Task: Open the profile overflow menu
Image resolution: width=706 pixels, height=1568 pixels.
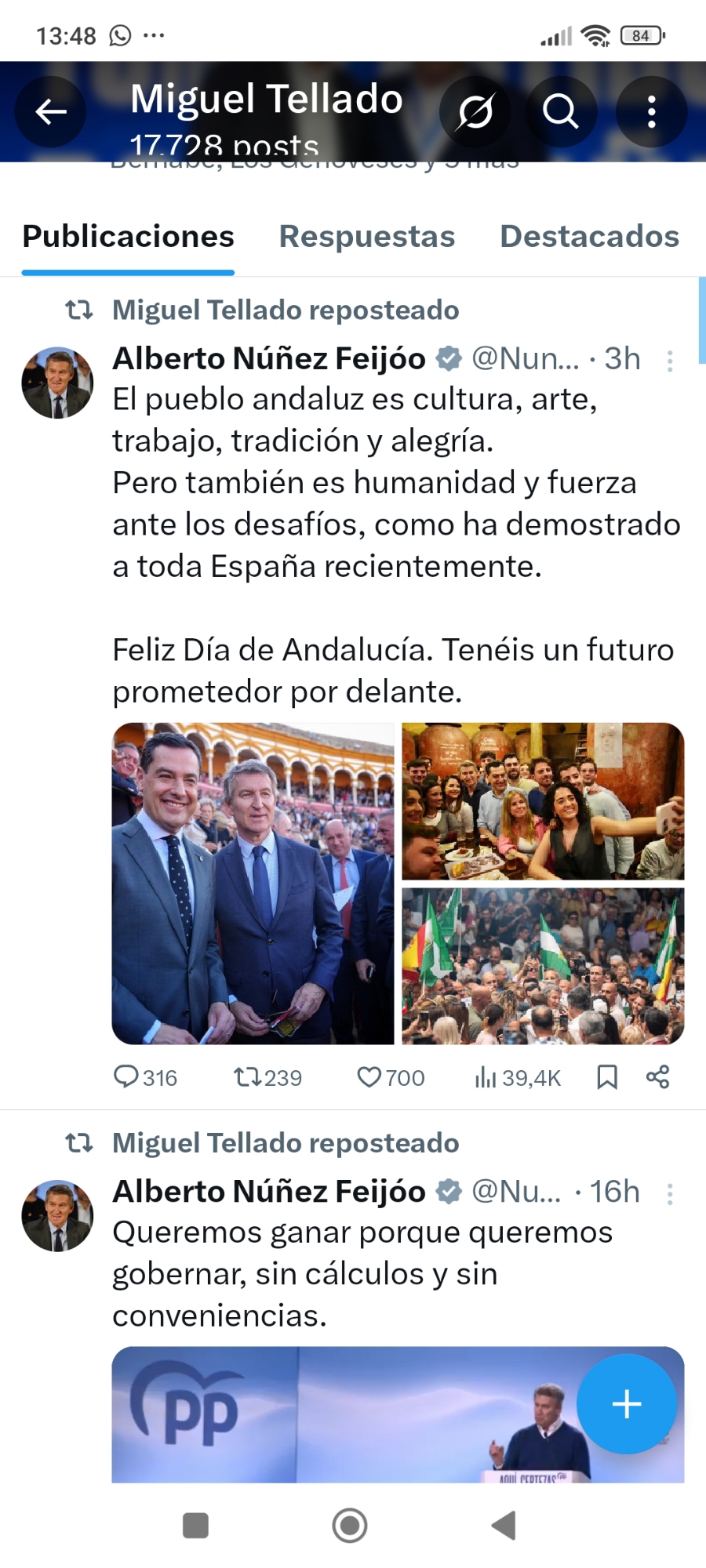Action: (x=651, y=112)
